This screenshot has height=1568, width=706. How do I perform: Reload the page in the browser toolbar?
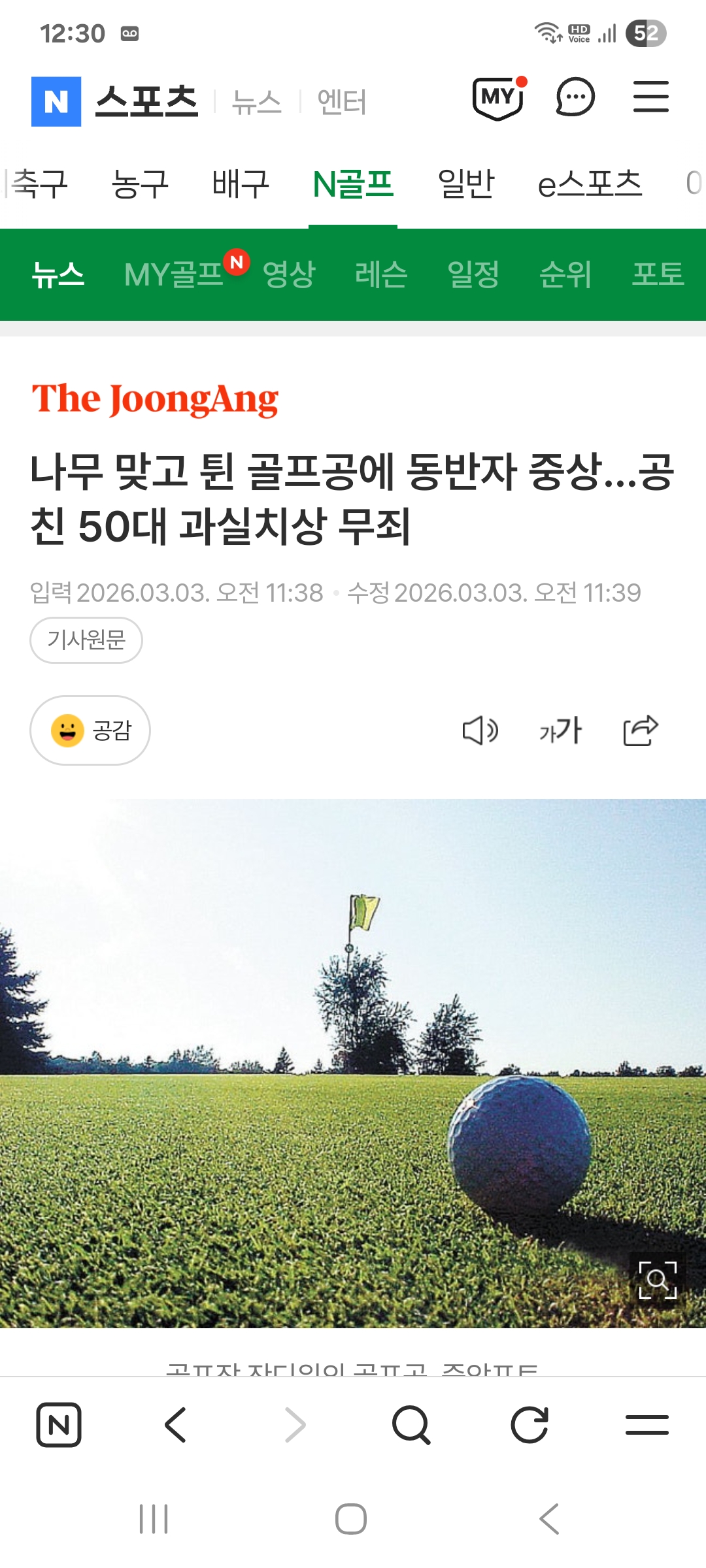coord(529,1424)
